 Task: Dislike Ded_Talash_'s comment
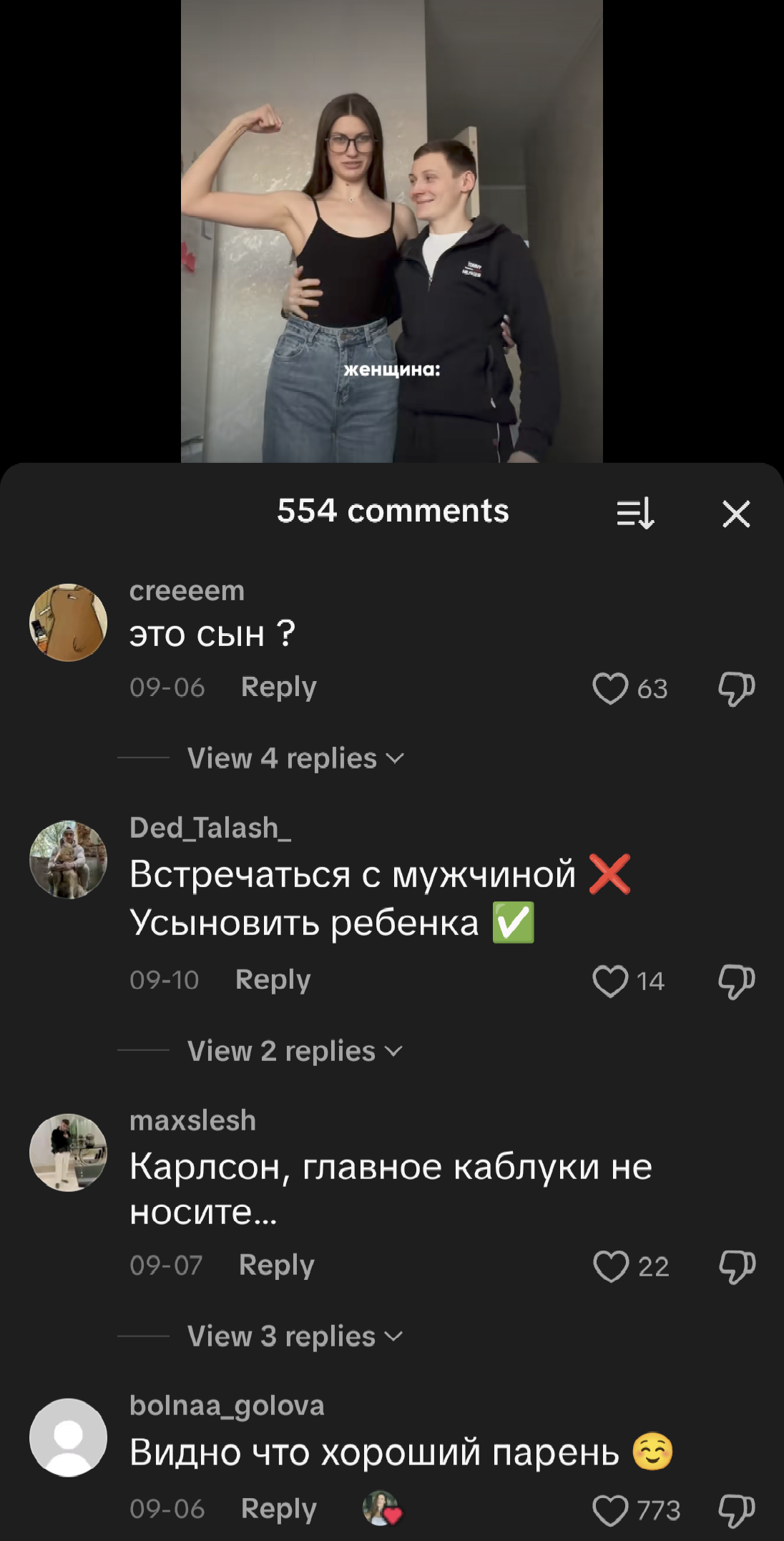click(737, 982)
